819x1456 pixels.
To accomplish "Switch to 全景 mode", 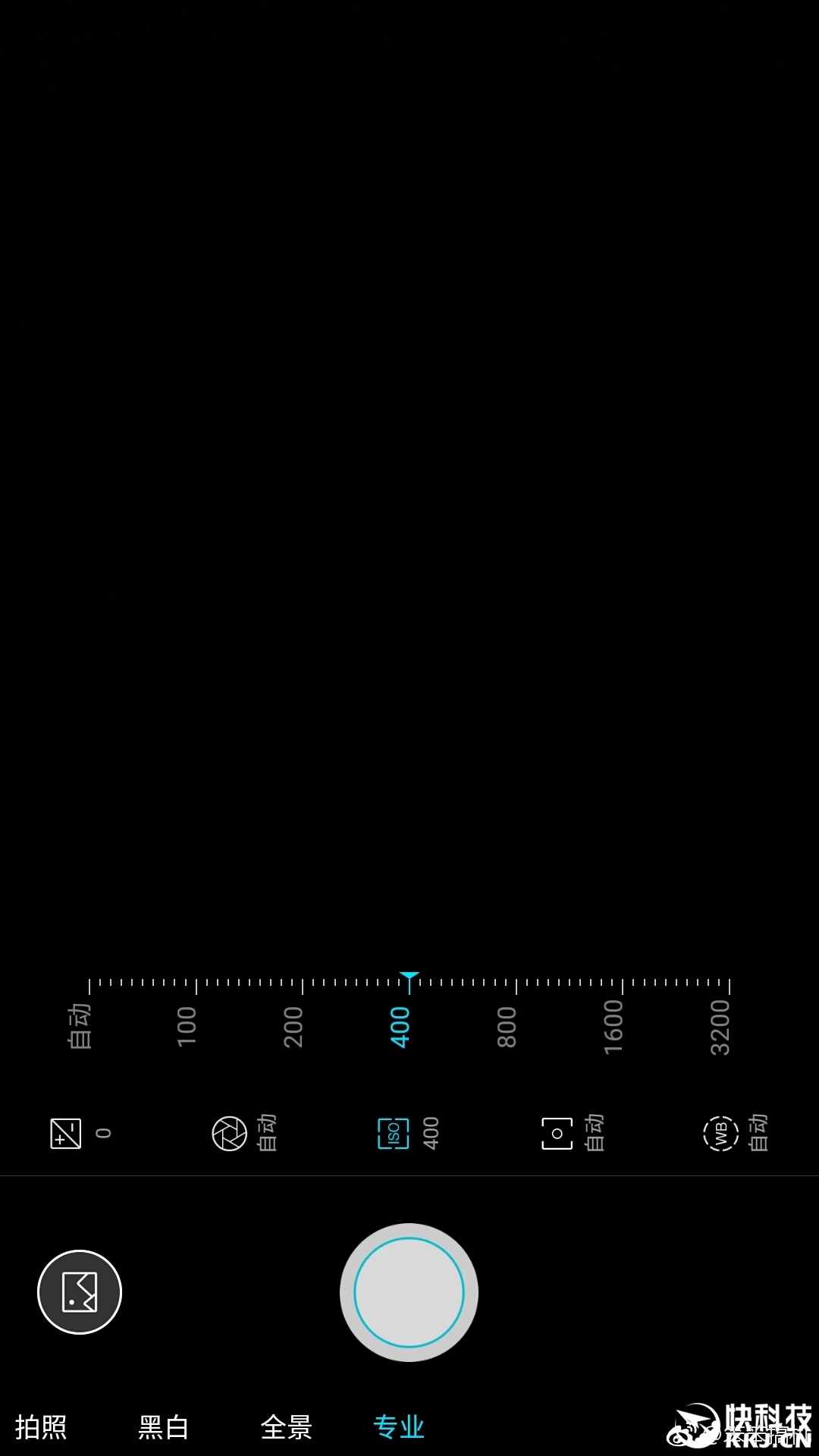I will [x=286, y=1426].
